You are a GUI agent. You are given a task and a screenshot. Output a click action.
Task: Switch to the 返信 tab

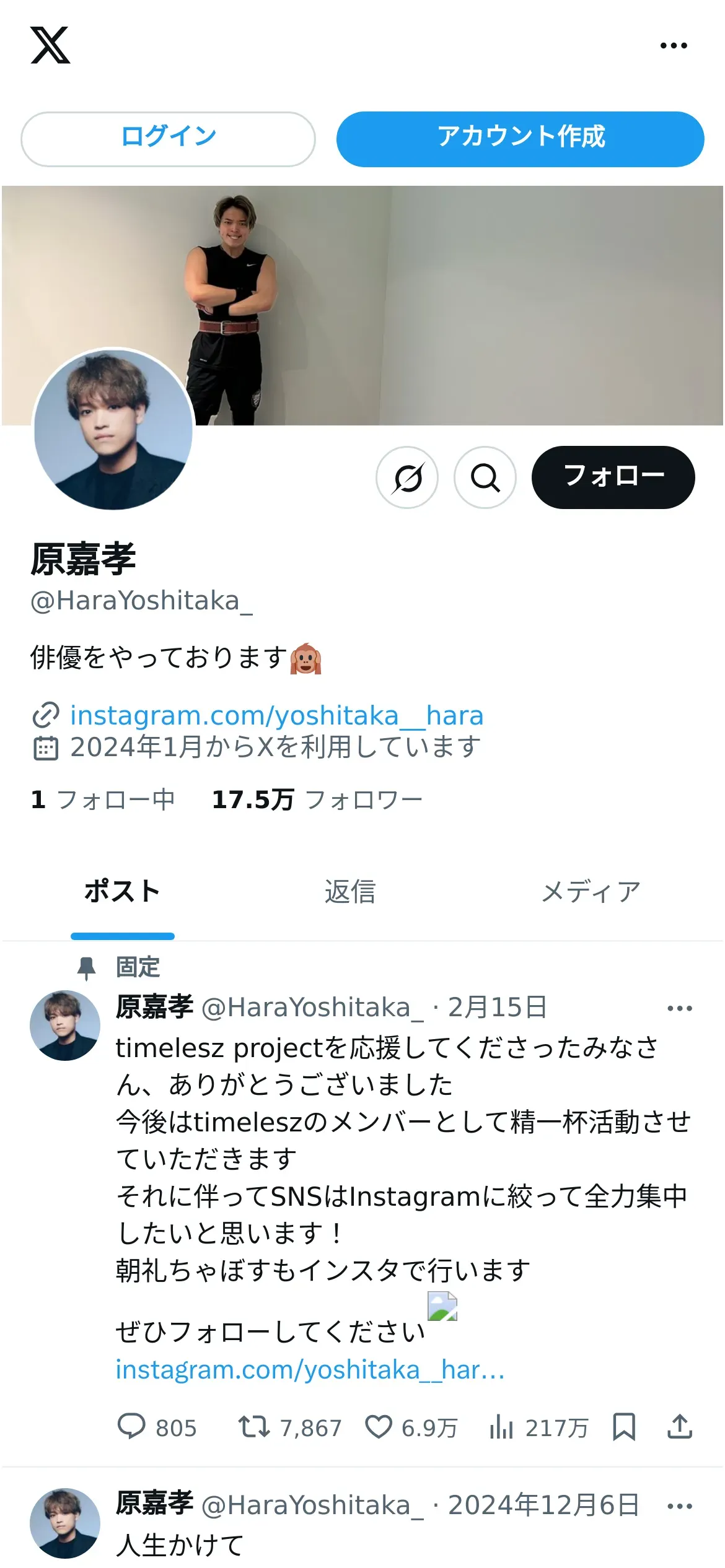(x=350, y=892)
